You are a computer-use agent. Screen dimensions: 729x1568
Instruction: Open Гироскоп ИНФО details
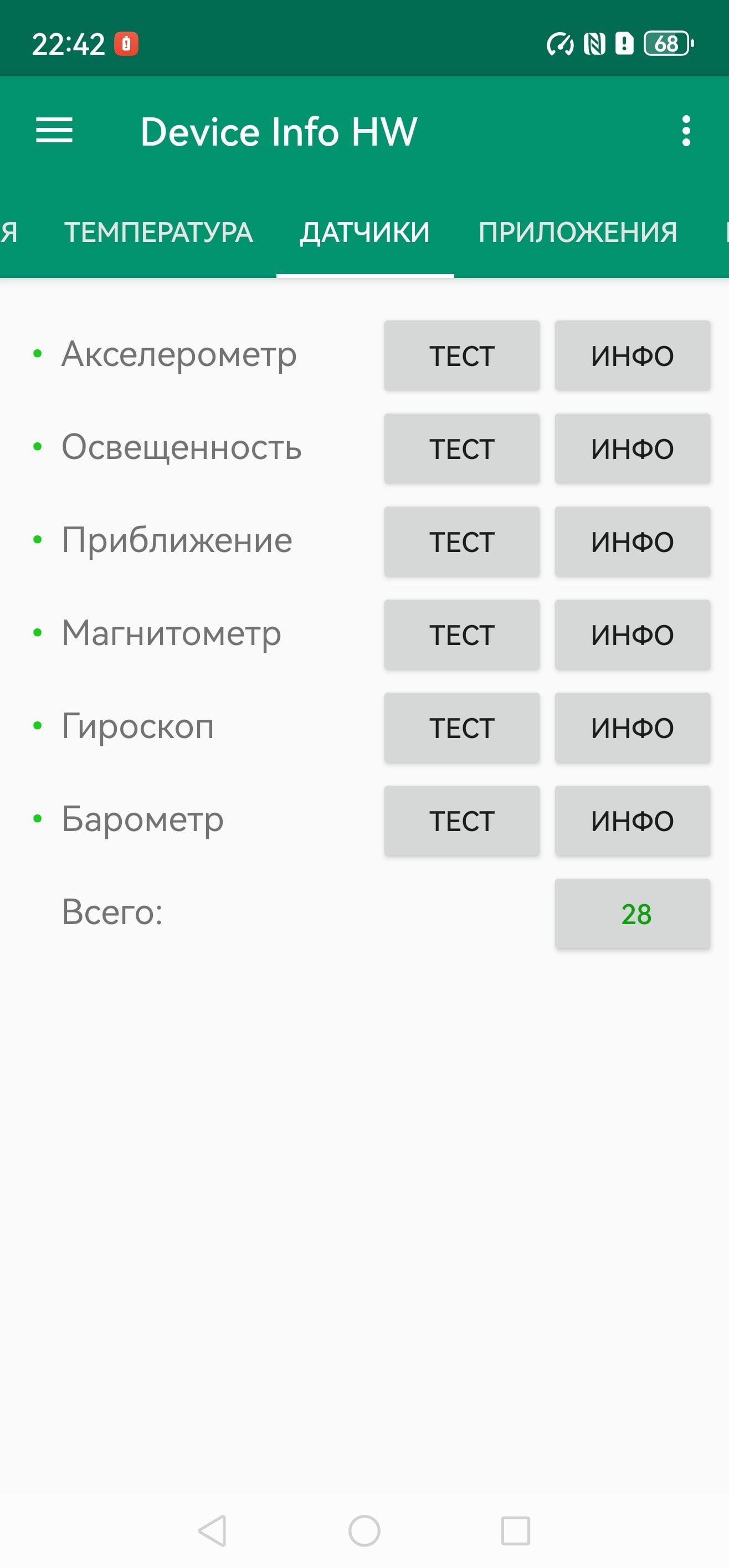(x=632, y=728)
